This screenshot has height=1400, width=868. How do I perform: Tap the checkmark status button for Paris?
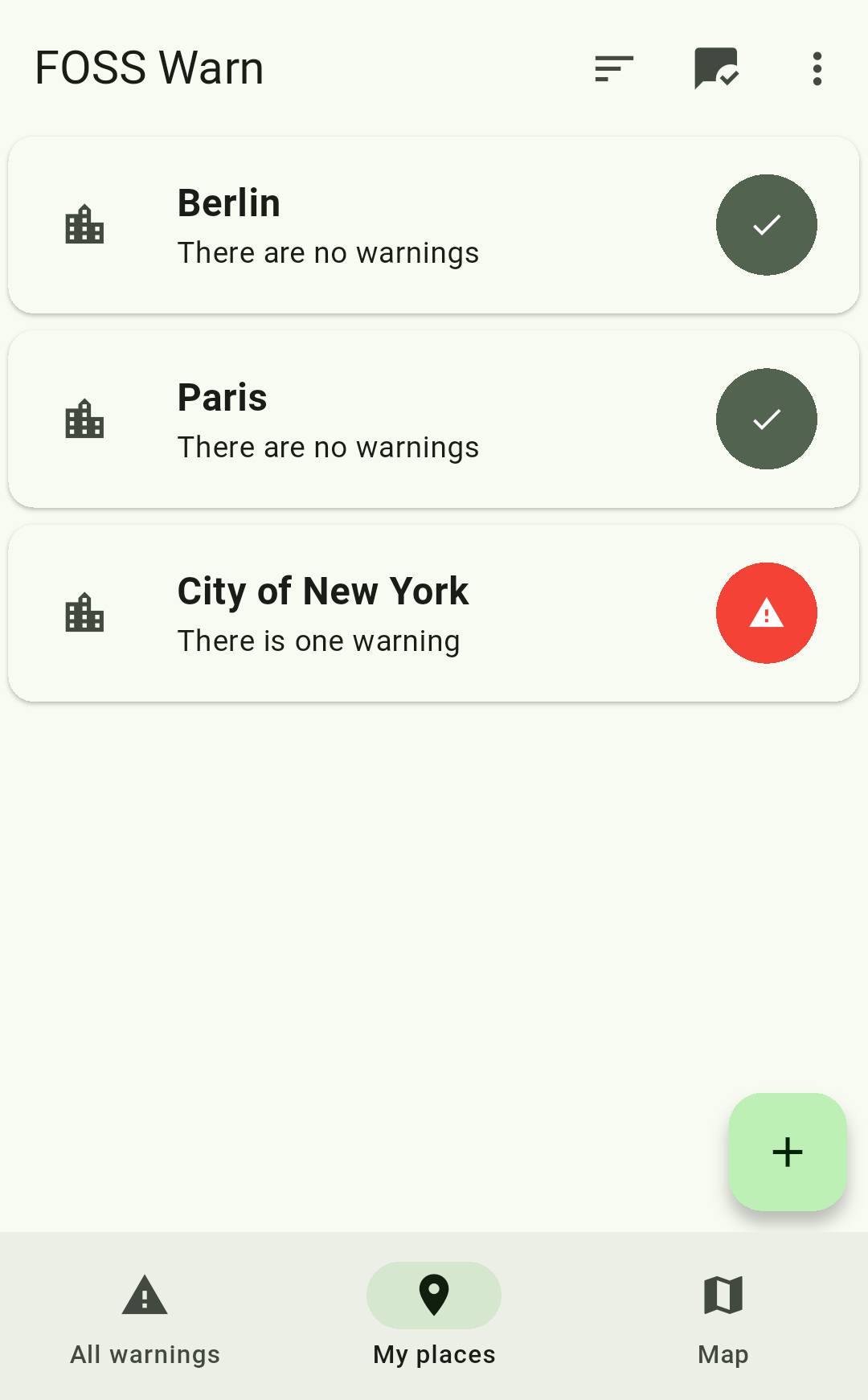766,419
